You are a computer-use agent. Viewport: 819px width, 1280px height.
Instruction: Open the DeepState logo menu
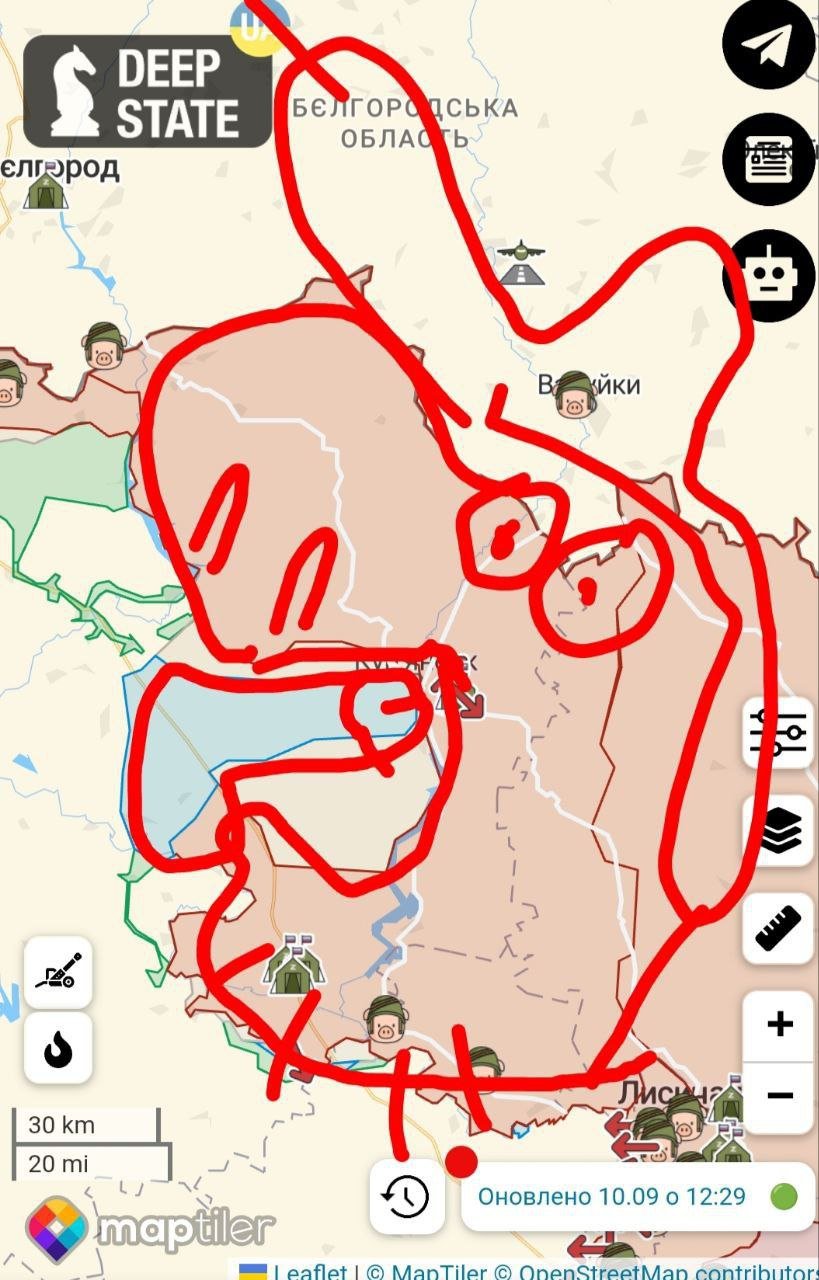pyautogui.click(x=148, y=92)
